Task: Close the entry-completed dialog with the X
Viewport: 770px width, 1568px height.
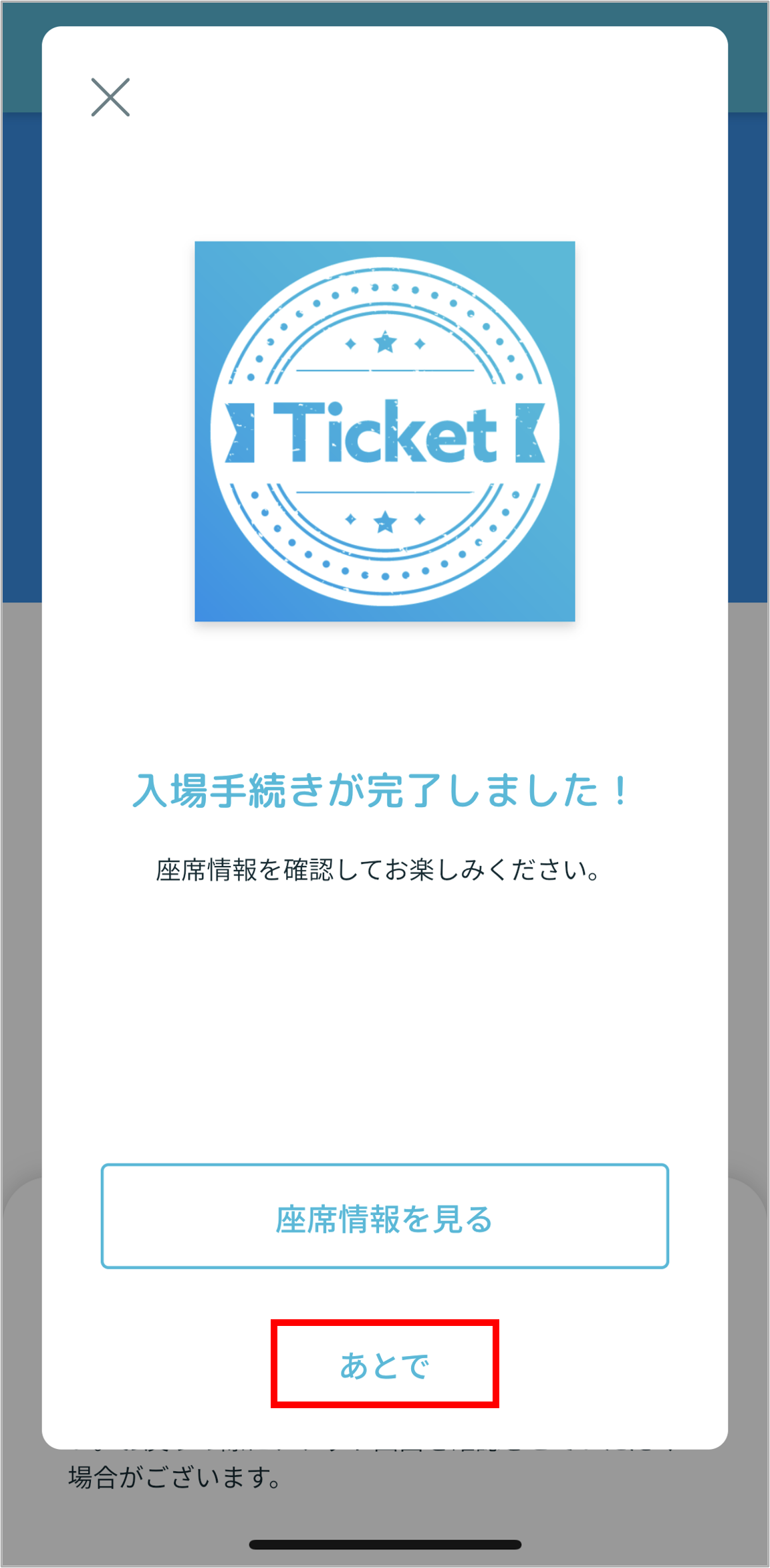Action: pos(110,98)
